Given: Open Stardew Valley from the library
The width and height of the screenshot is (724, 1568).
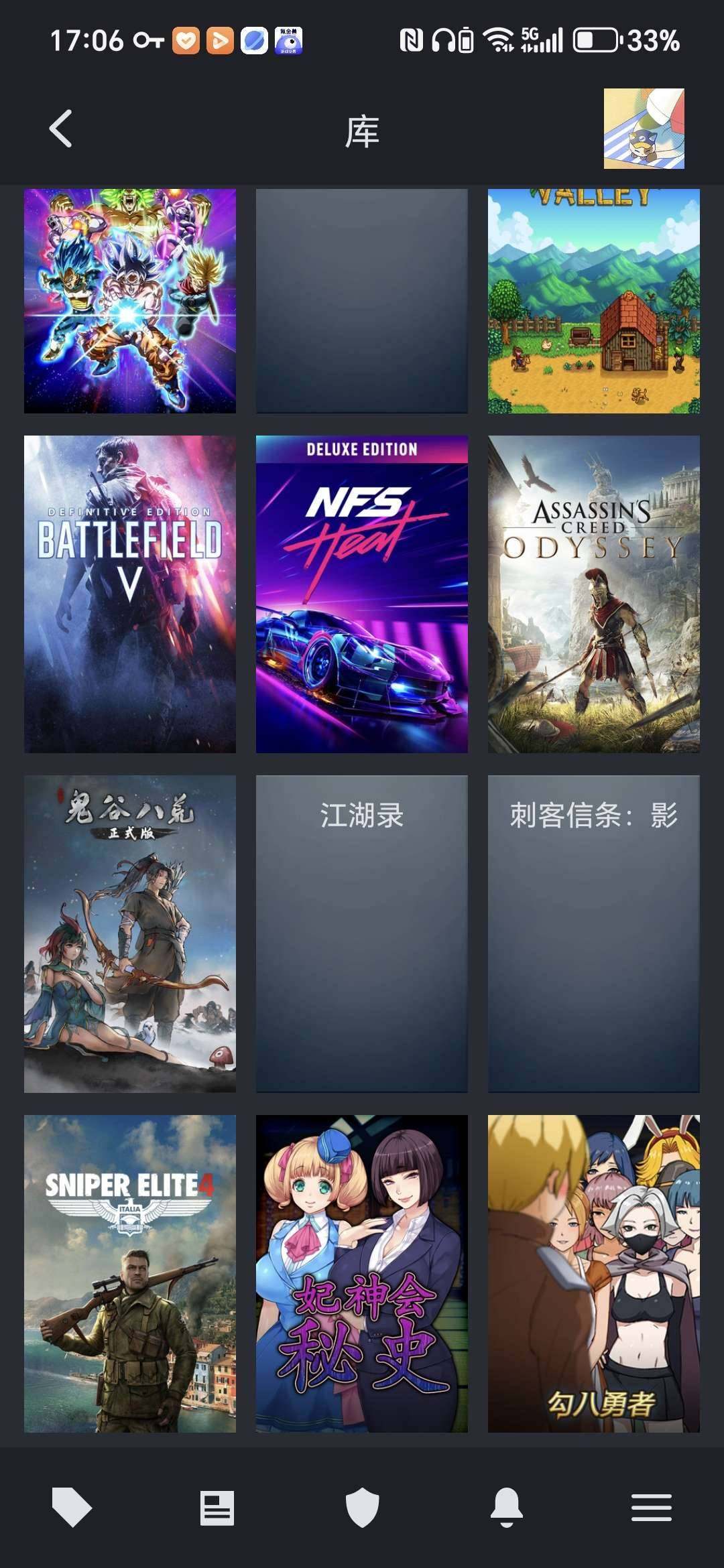Looking at the screenshot, I should pyautogui.click(x=593, y=302).
